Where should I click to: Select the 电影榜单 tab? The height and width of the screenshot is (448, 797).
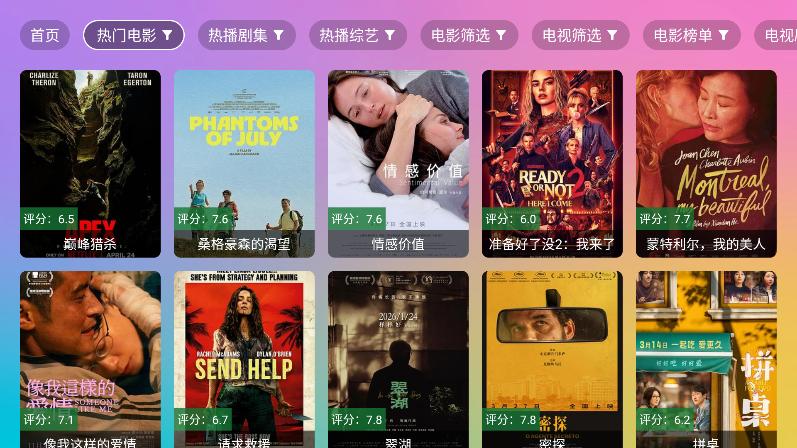pyautogui.click(x=691, y=35)
